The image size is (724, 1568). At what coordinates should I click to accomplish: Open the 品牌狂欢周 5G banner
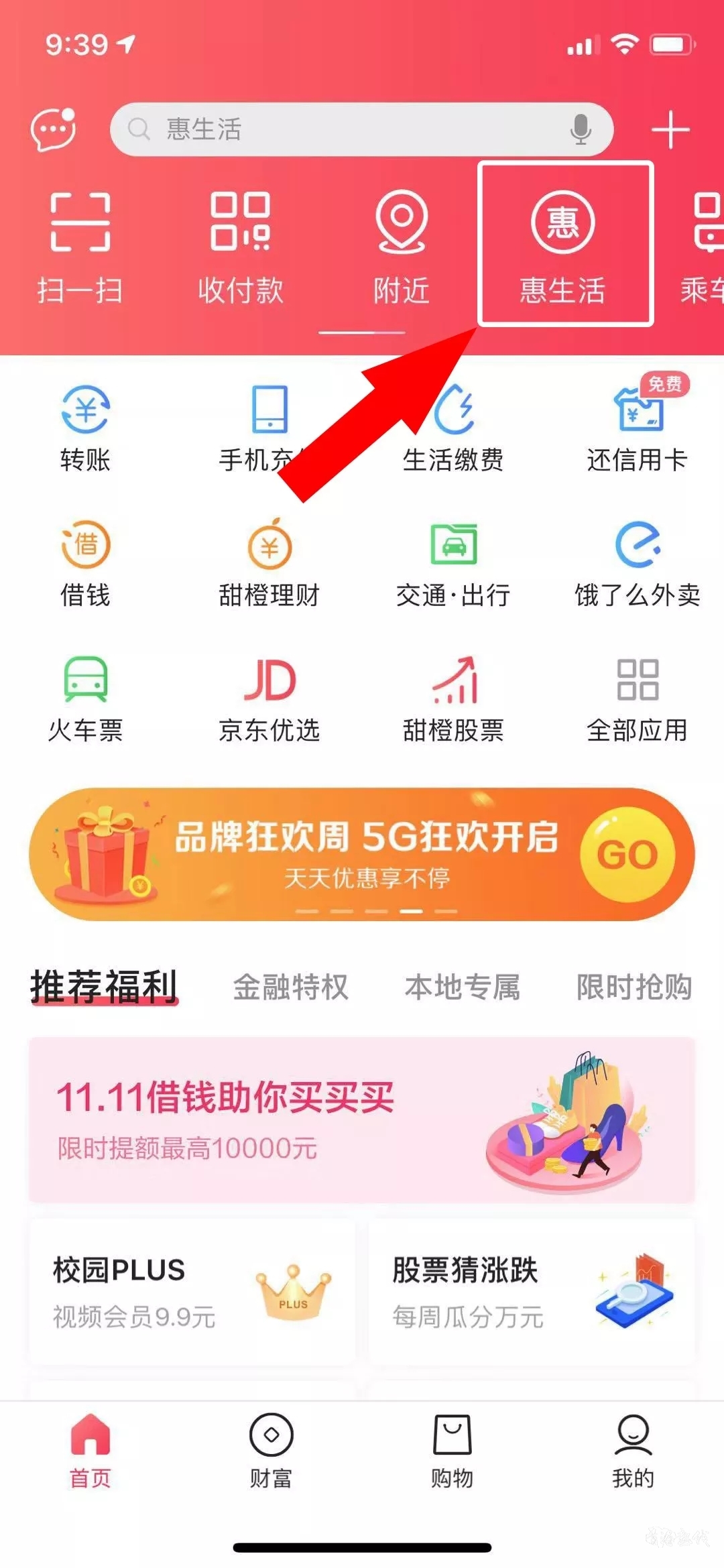[362, 853]
